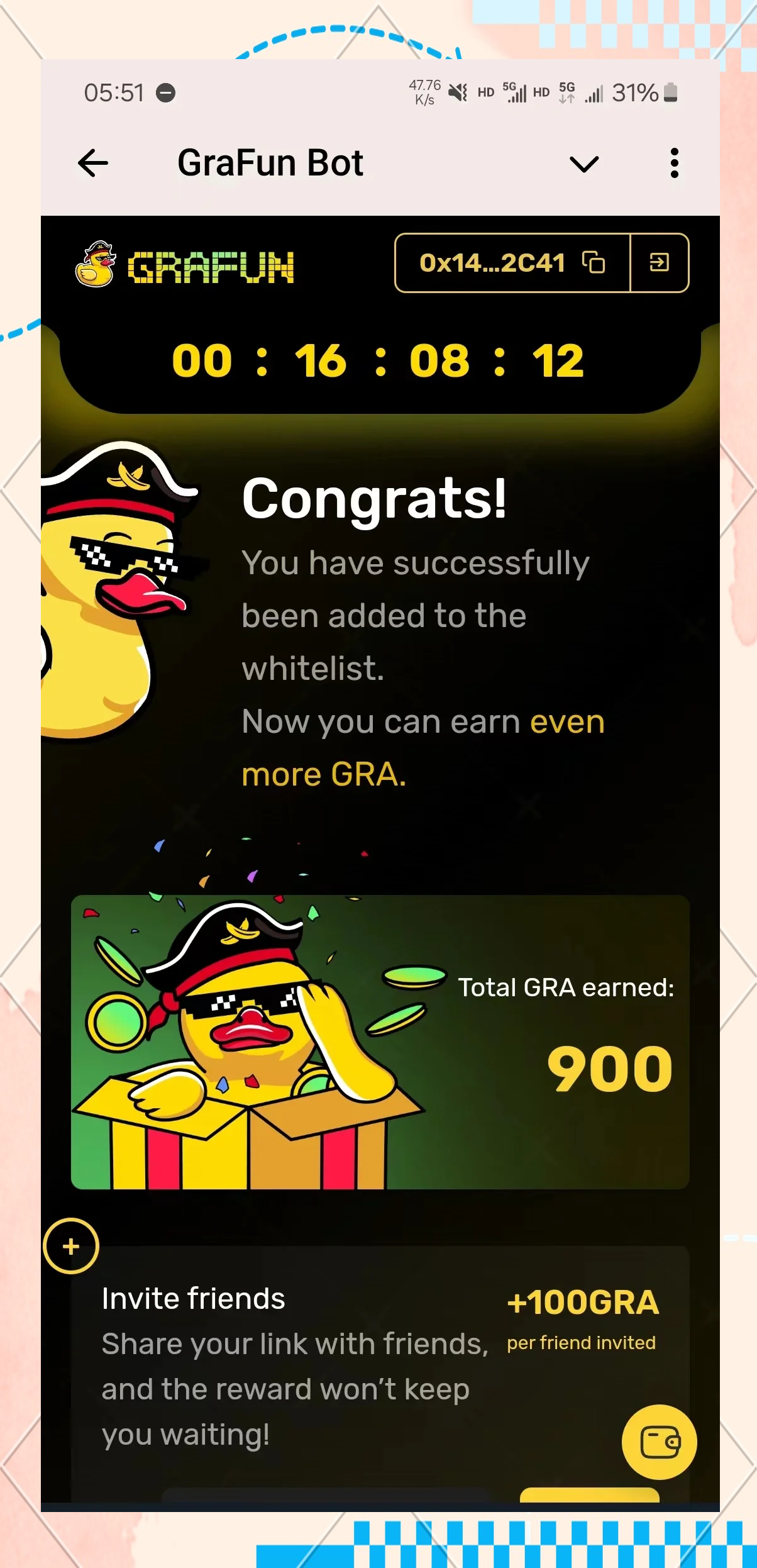
Task: Go back from GraFun Bot
Action: pyautogui.click(x=93, y=164)
